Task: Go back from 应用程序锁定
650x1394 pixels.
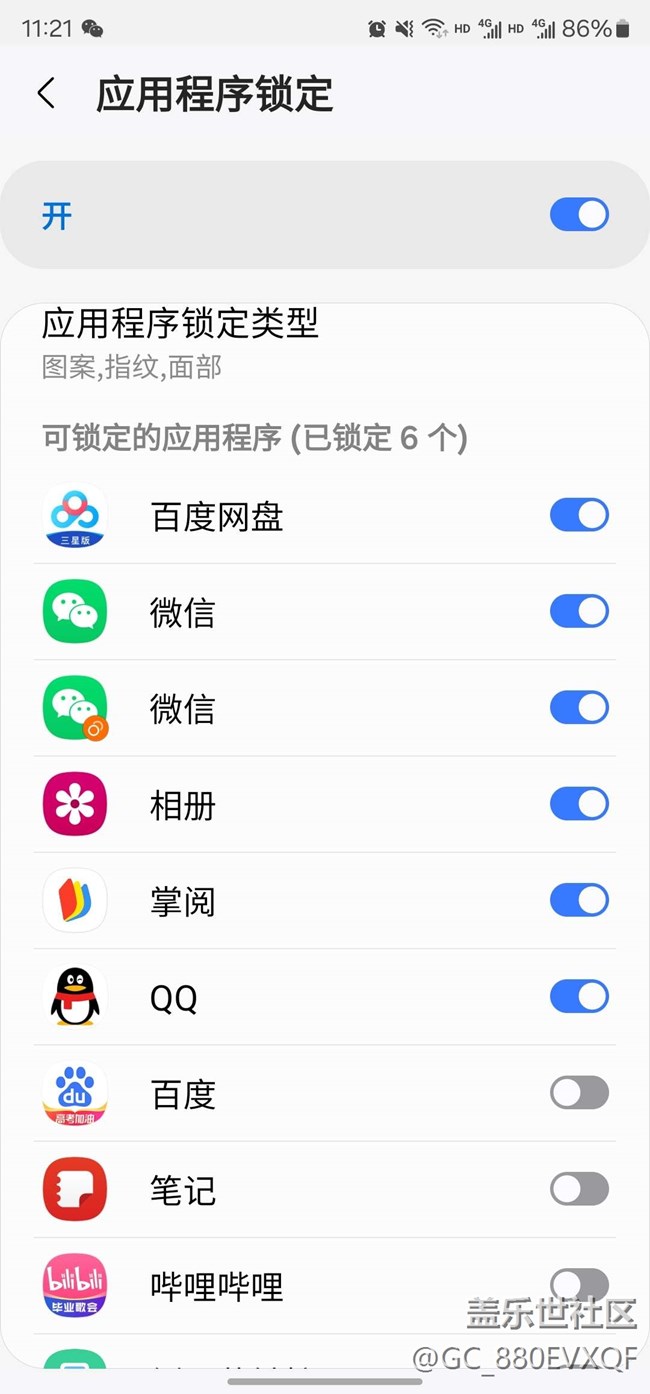Action: [46, 94]
